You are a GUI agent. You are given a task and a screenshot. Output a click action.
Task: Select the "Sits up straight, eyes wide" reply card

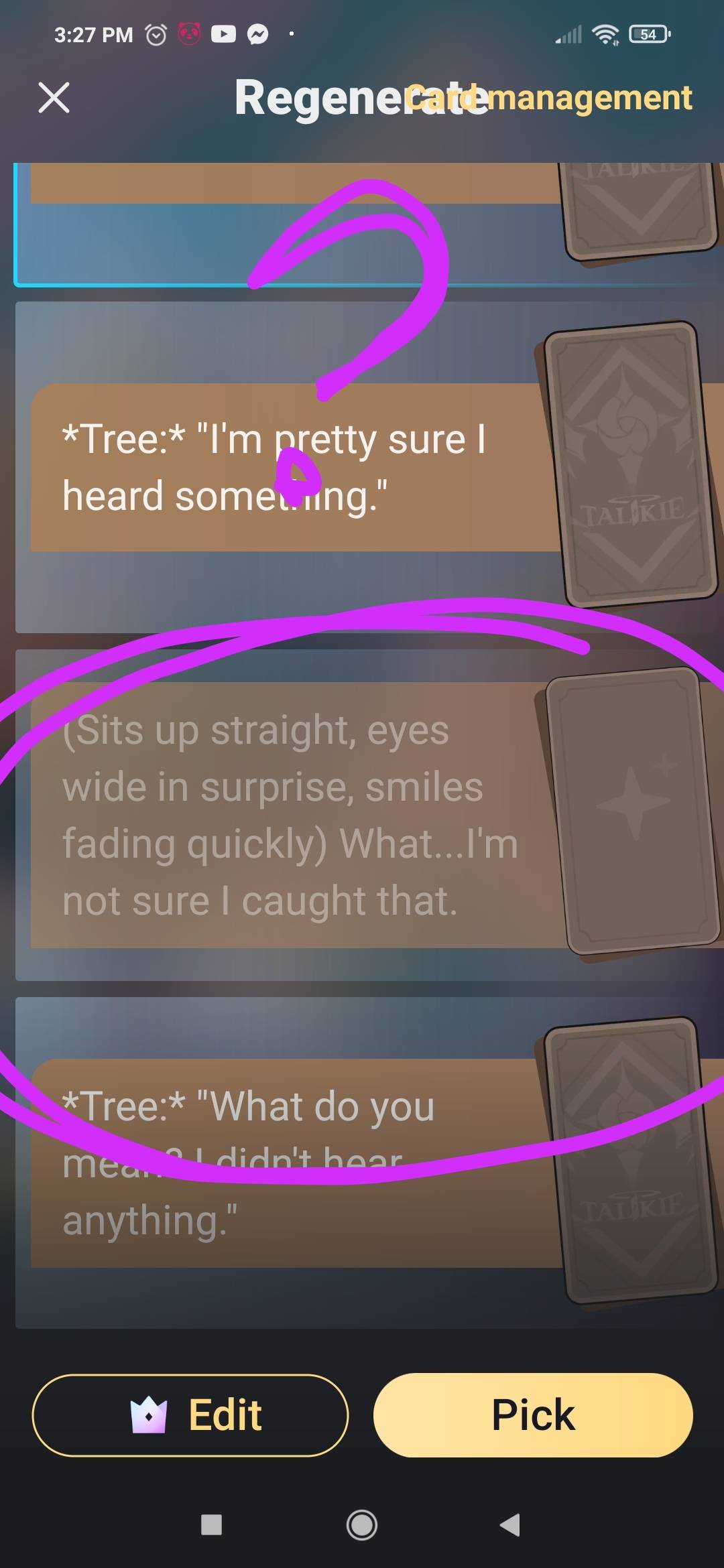coord(288,815)
